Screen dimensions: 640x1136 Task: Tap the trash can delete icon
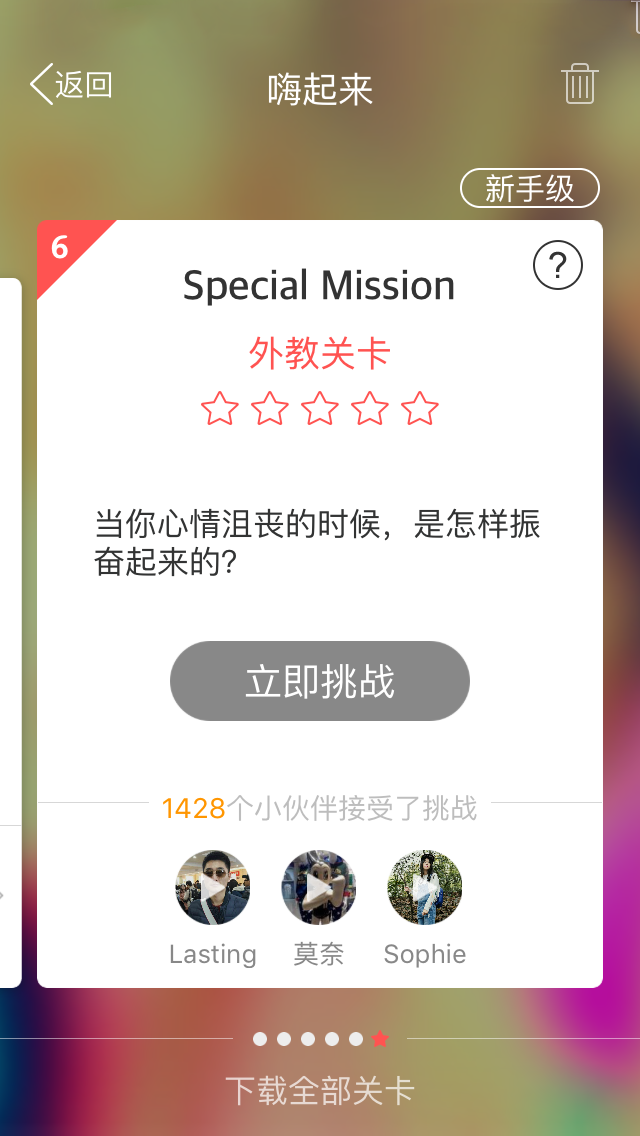(580, 84)
